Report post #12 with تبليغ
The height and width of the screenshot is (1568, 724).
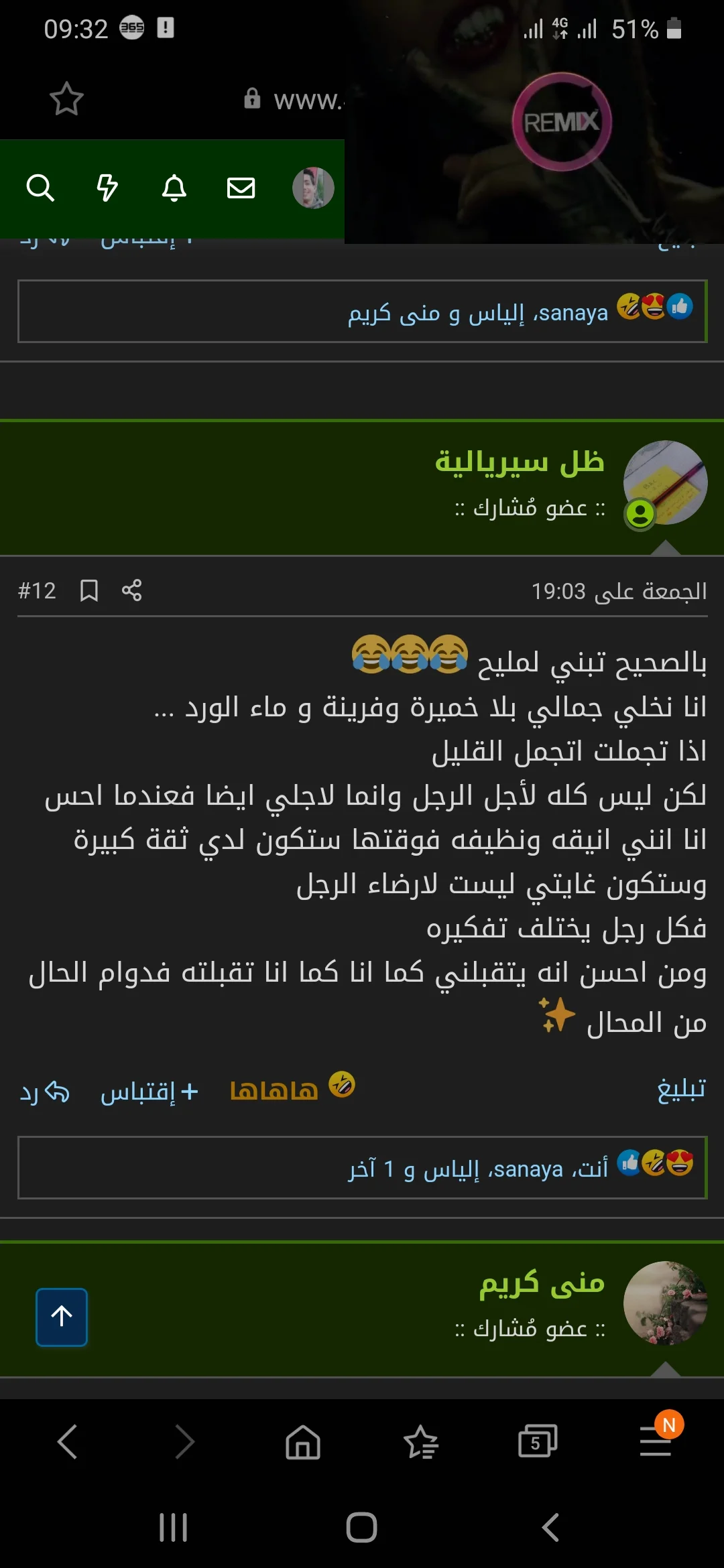click(x=681, y=1090)
